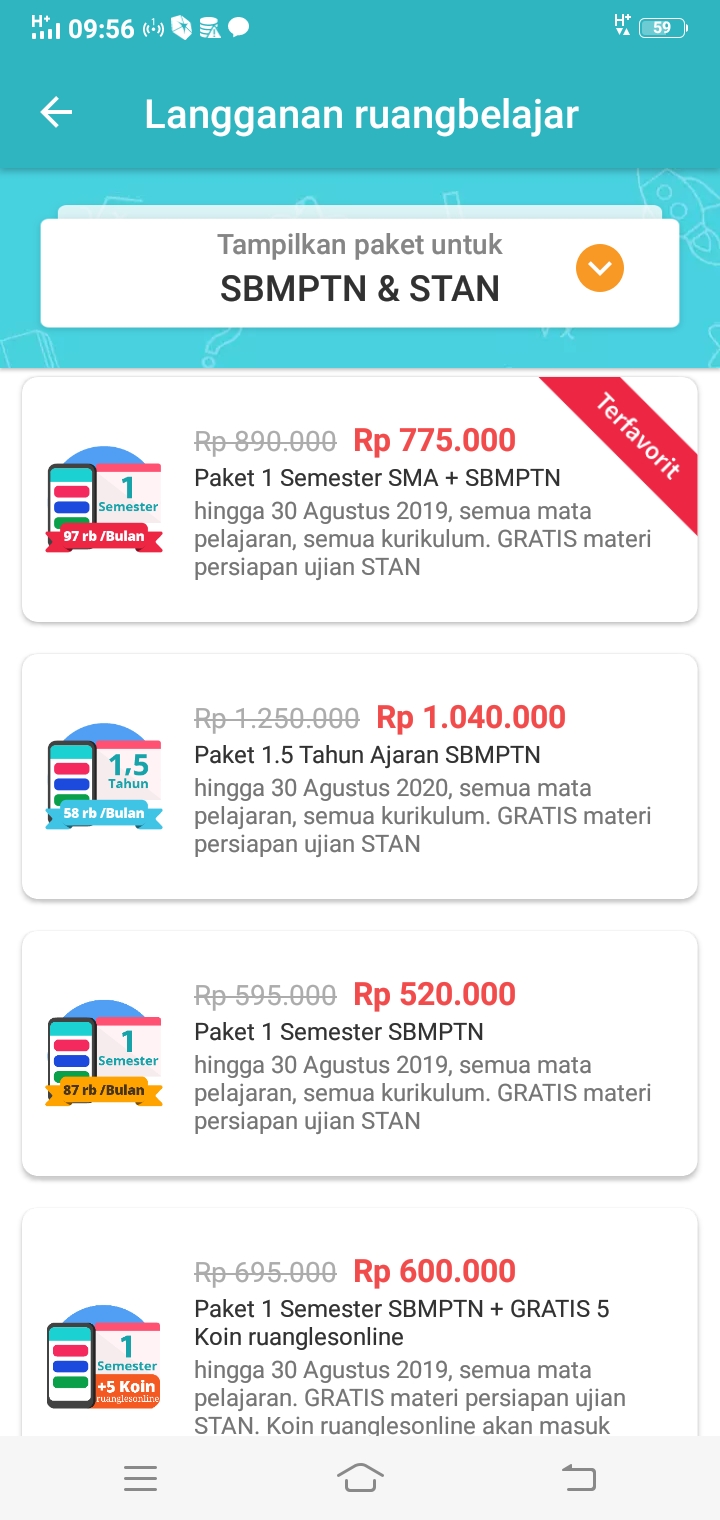This screenshot has height=1520, width=720.
Task: Open the package with GRATIS 5 Koin ruanglesonline
Action: (x=360, y=1322)
